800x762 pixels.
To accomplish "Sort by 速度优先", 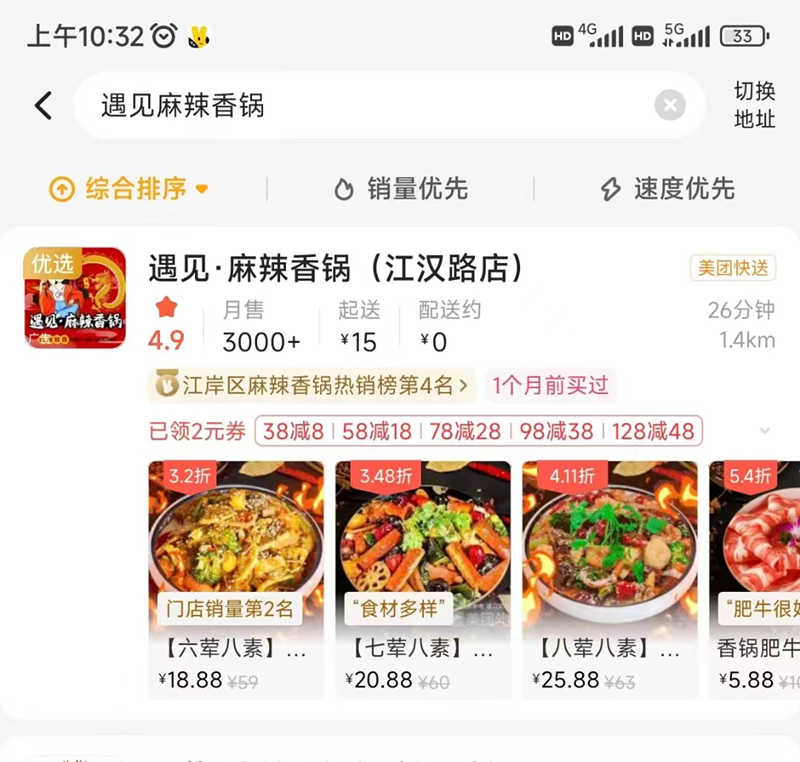I will (x=667, y=189).
